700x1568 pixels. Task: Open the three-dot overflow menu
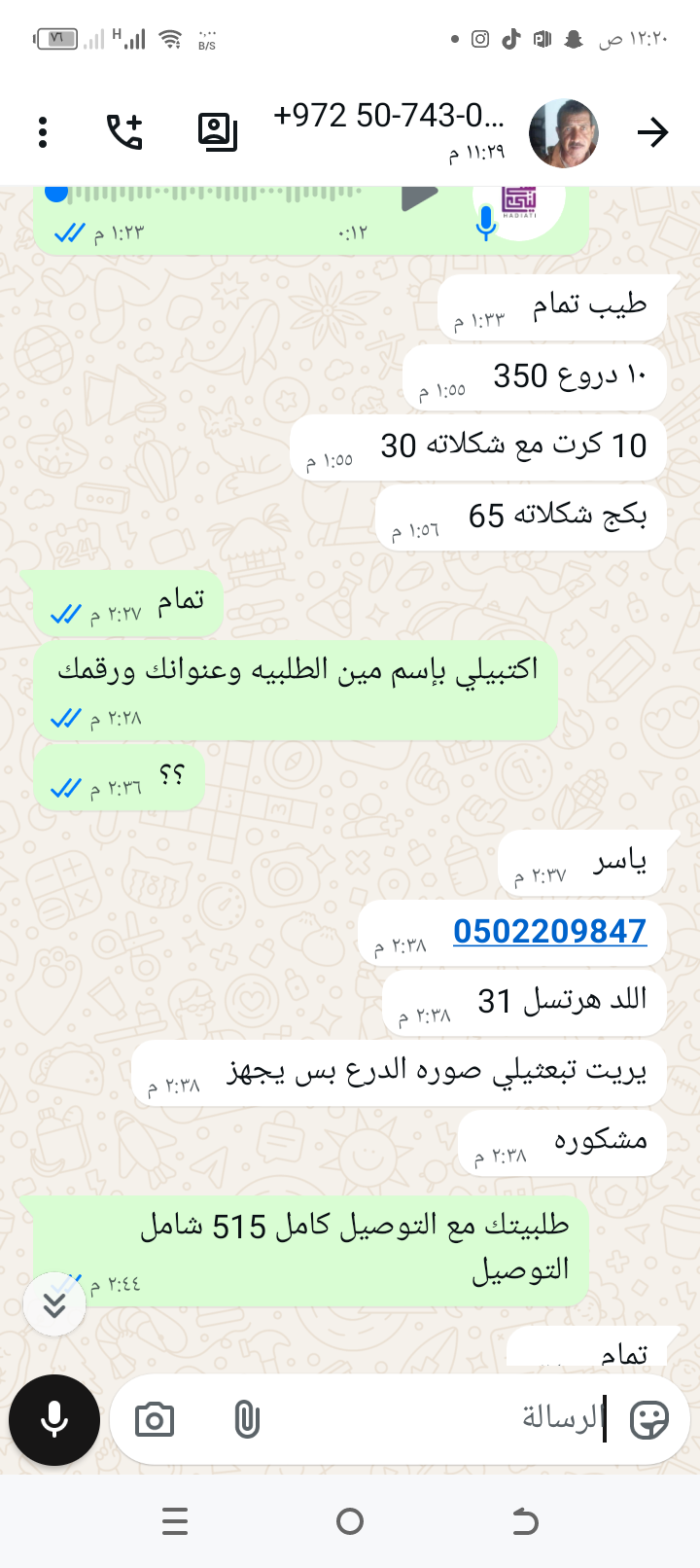(43, 132)
